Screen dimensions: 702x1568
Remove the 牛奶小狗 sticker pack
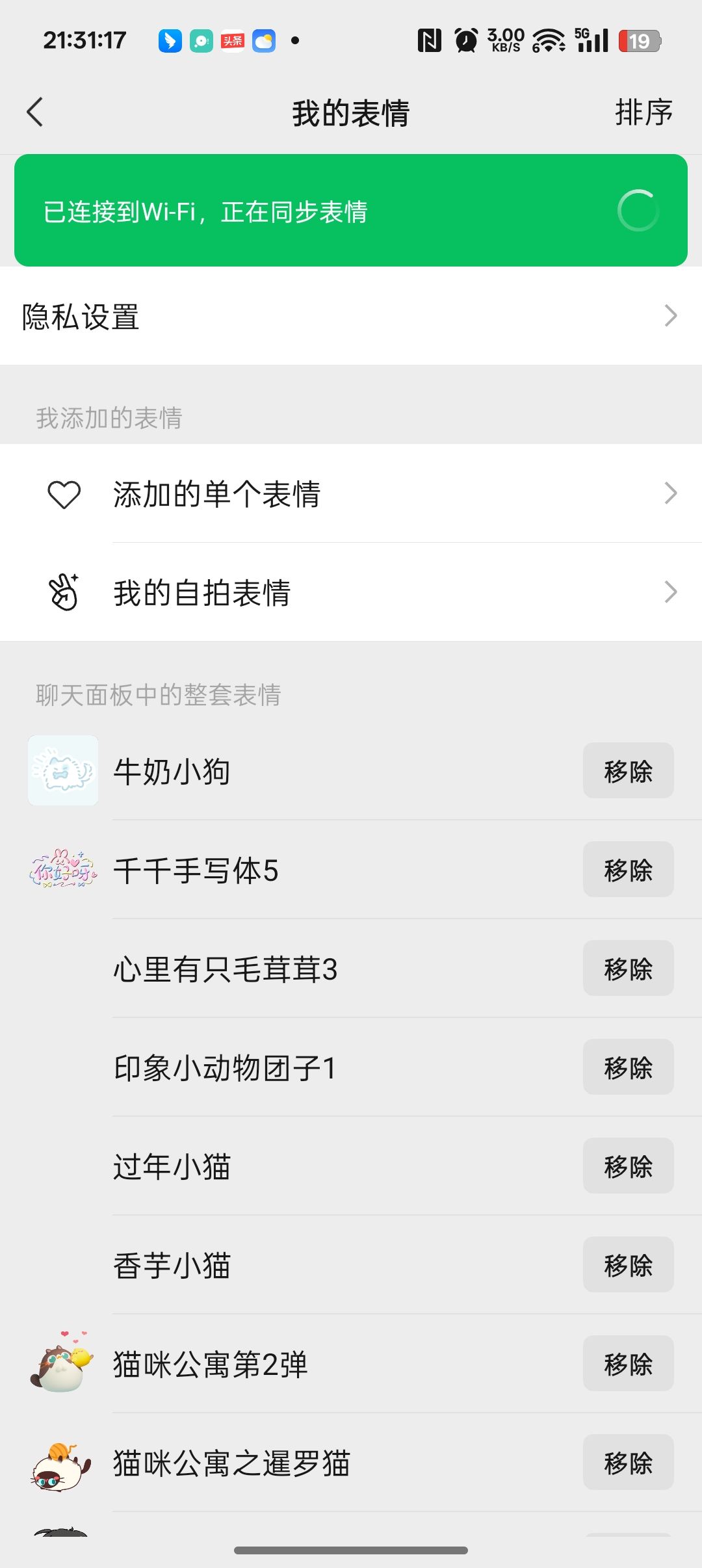tap(628, 771)
